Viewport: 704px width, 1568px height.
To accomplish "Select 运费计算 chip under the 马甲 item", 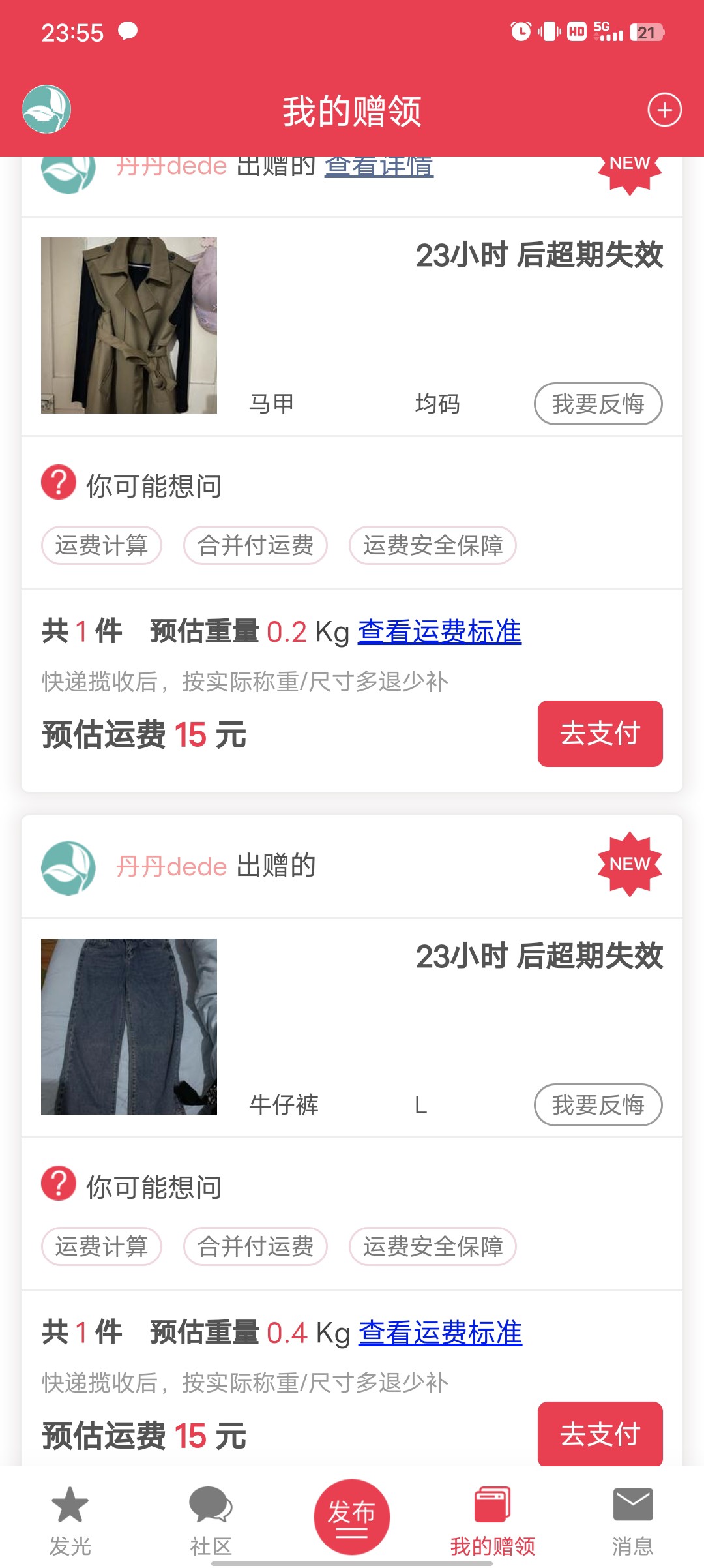I will pyautogui.click(x=102, y=545).
